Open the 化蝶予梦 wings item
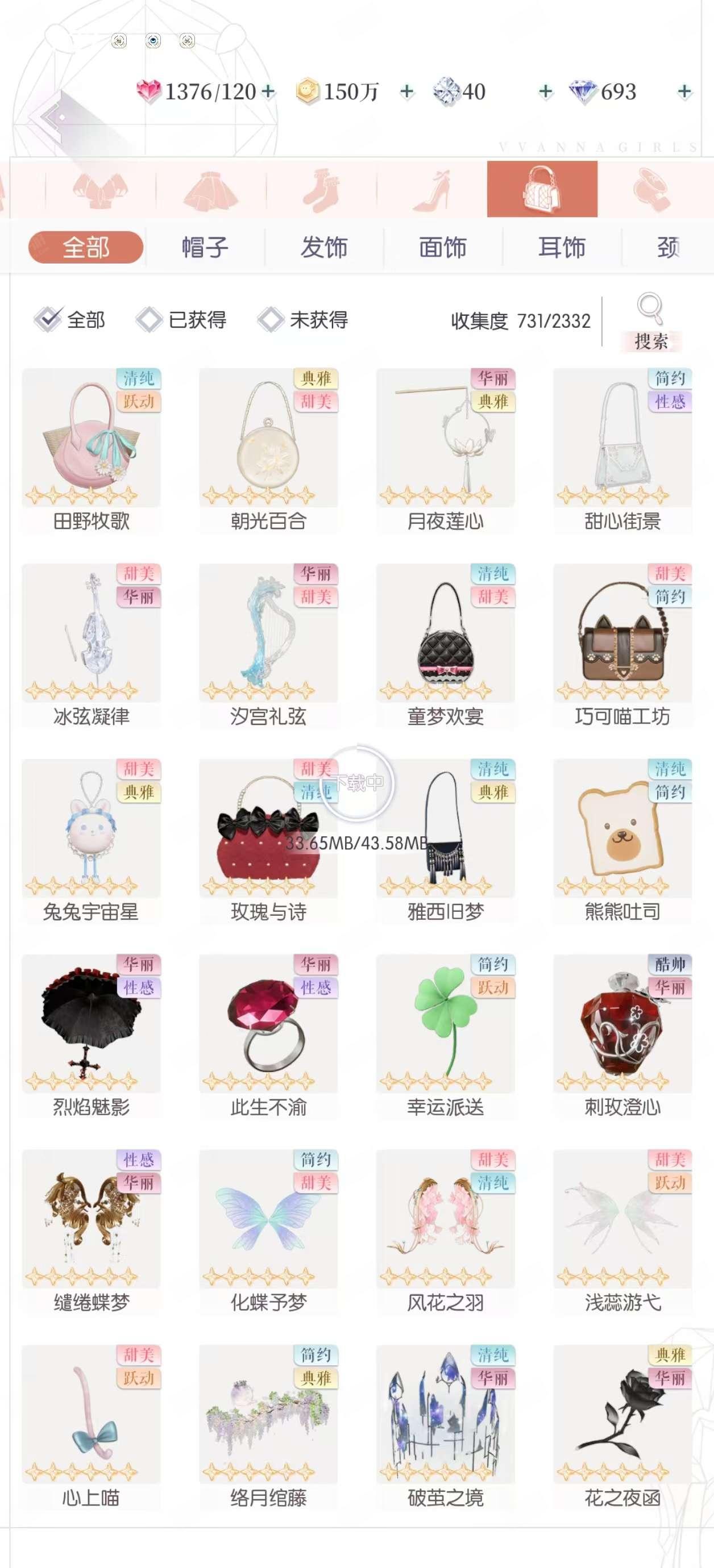The height and width of the screenshot is (1568, 714). point(268,1233)
